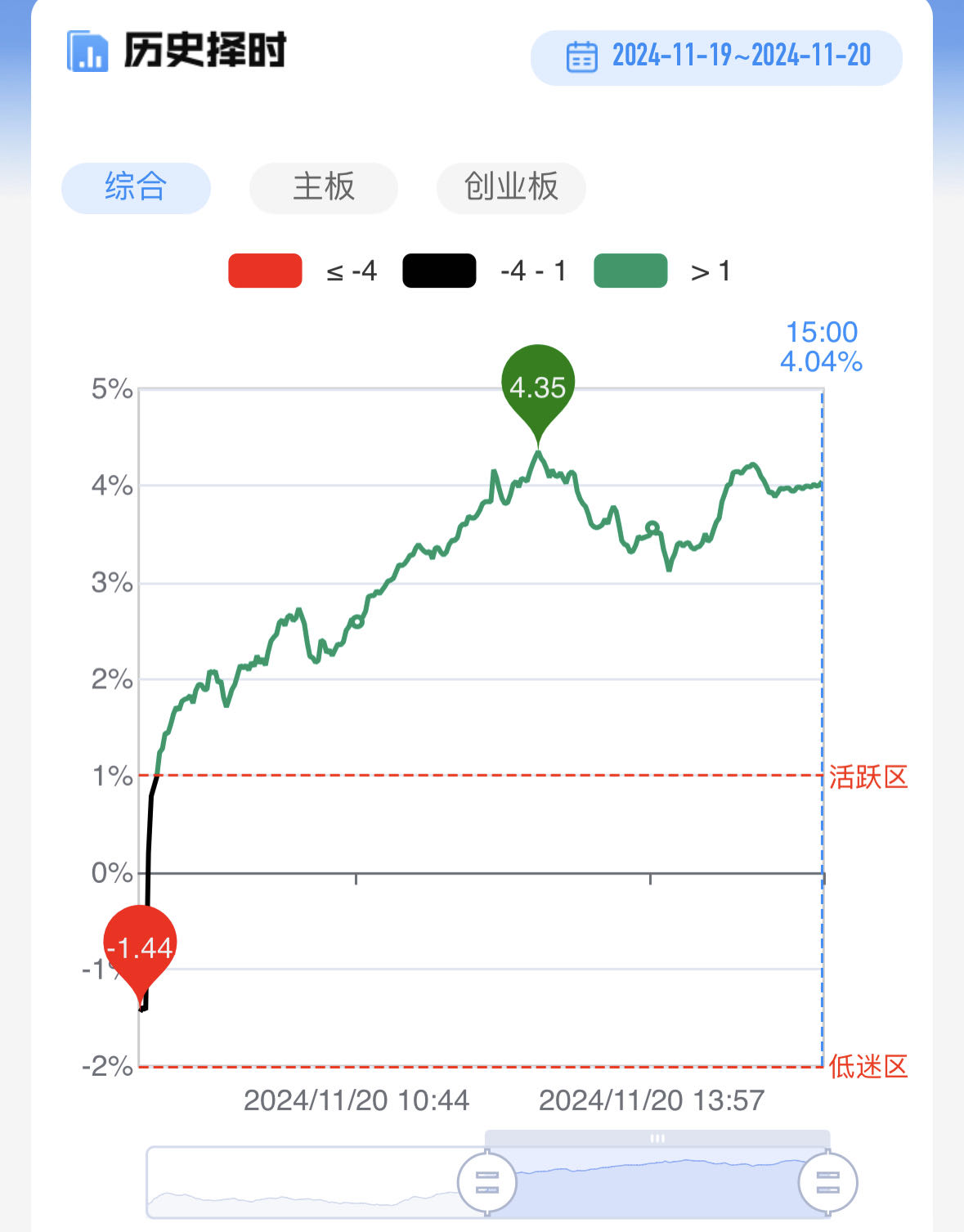Screen dimensions: 964x1232
Task: Switch to the 创业板 tab
Action: click(x=511, y=188)
